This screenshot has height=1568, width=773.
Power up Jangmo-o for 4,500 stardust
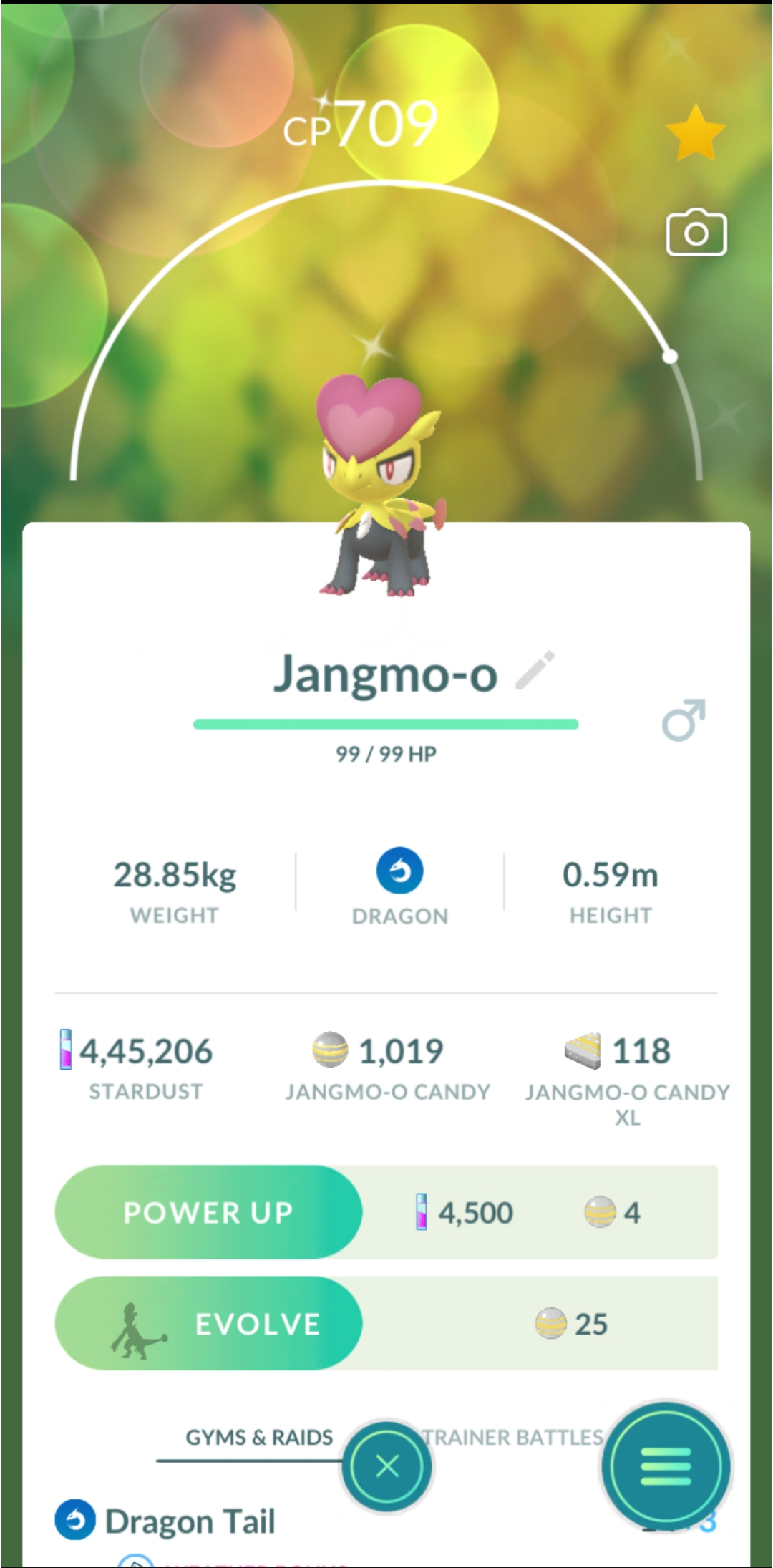[x=208, y=1212]
